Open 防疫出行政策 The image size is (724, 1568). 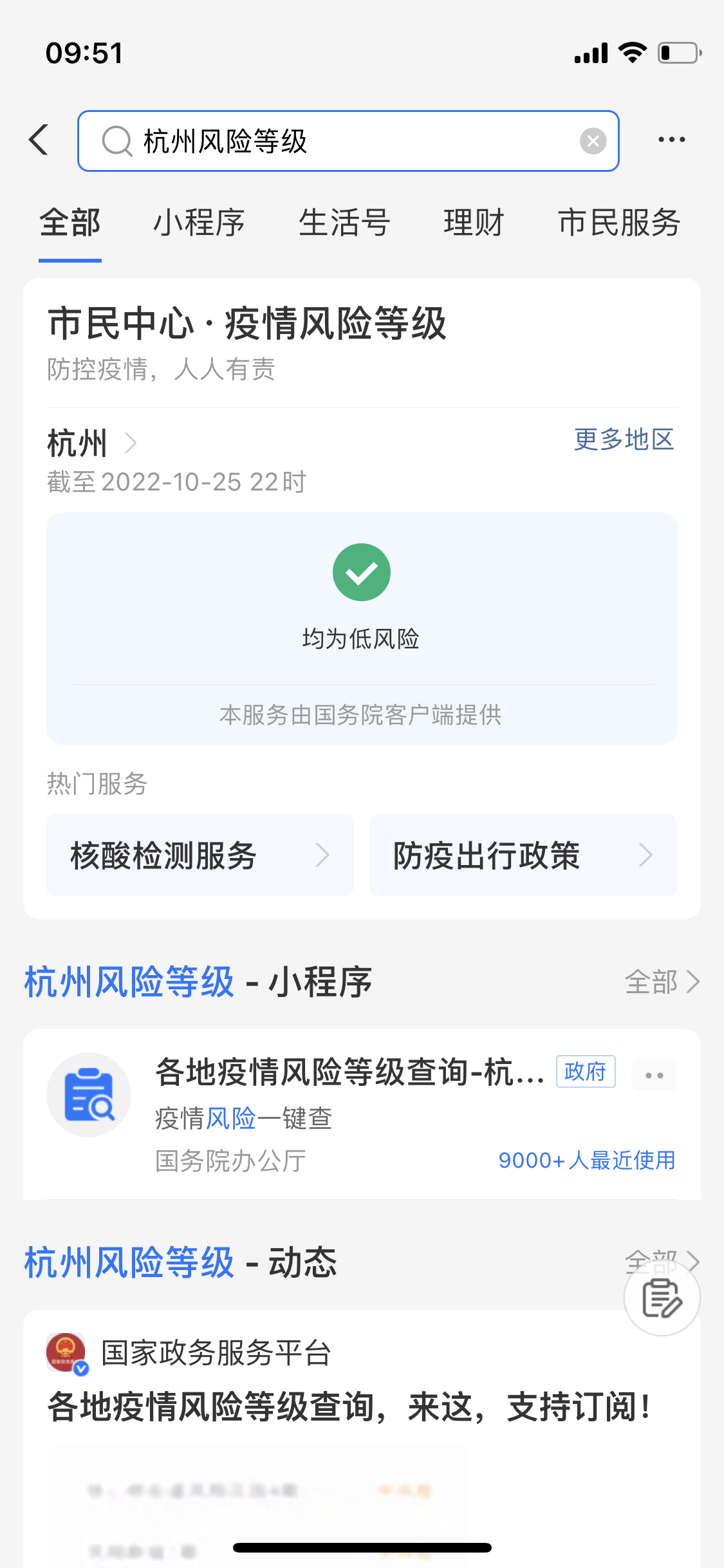point(523,855)
